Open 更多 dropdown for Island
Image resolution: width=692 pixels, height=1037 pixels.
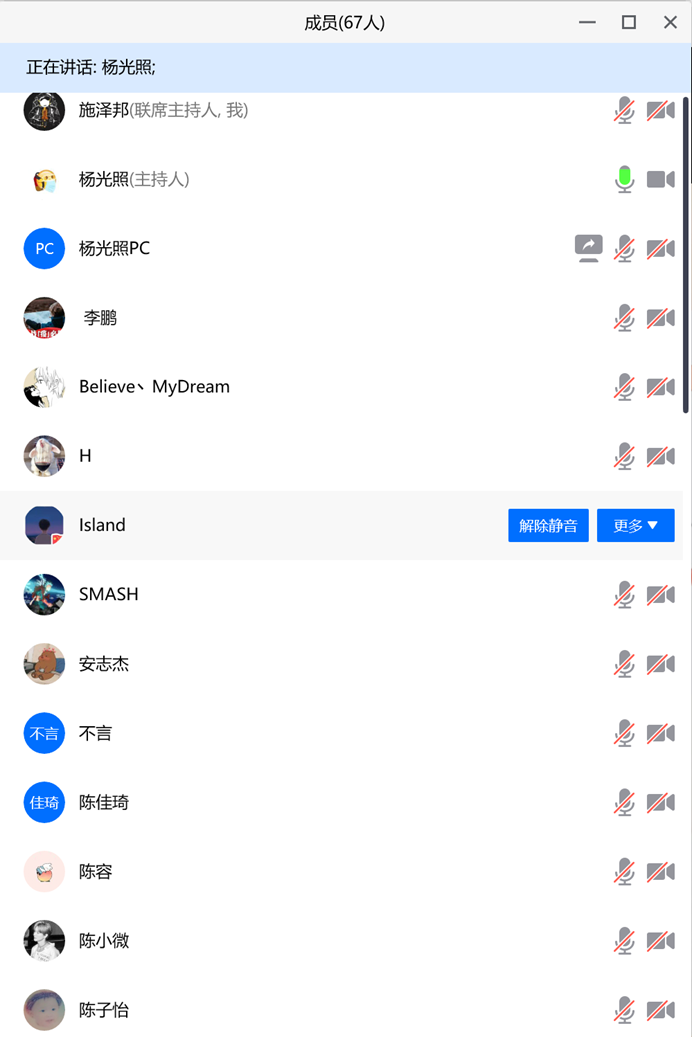coord(635,525)
